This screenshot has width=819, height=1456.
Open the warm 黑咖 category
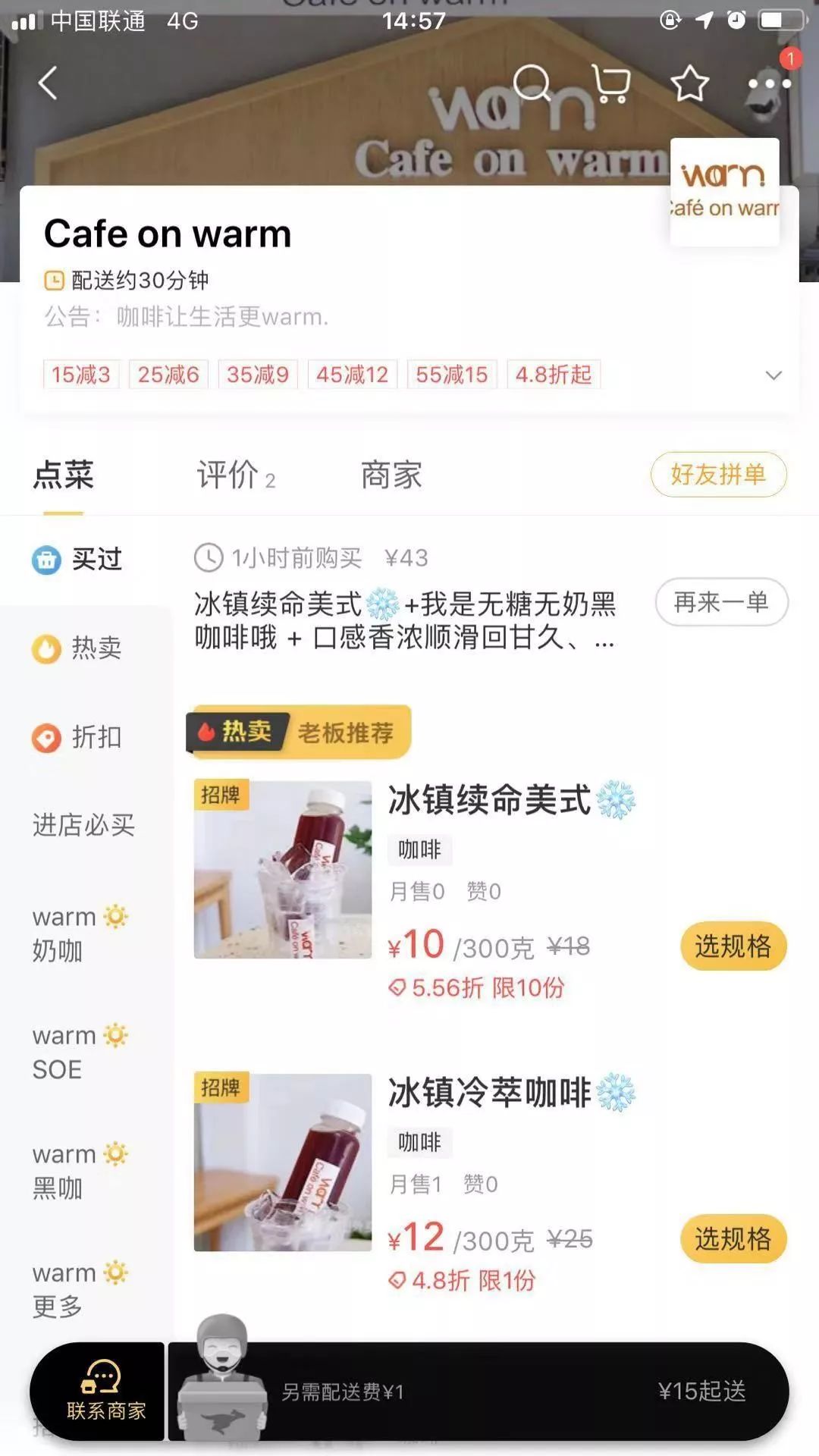coord(79,1171)
